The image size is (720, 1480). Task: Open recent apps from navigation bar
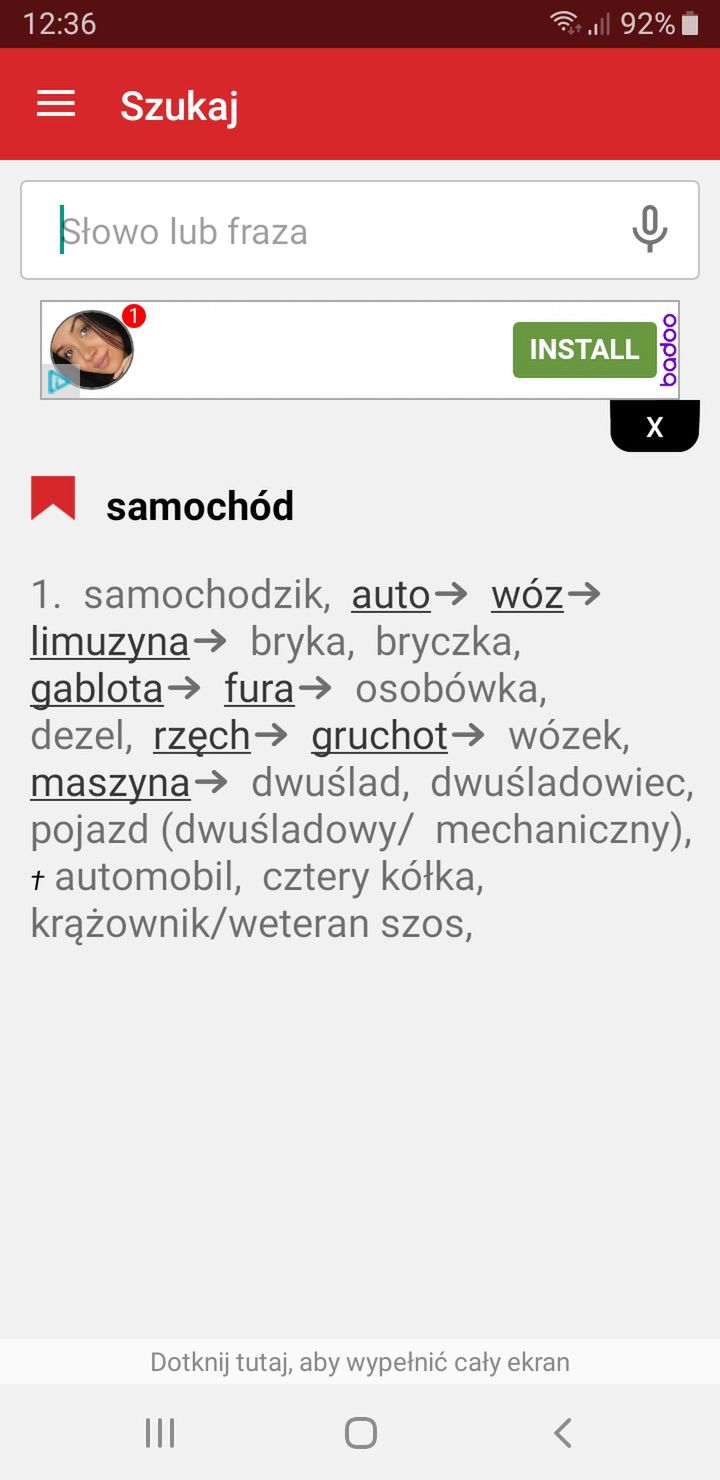160,1433
